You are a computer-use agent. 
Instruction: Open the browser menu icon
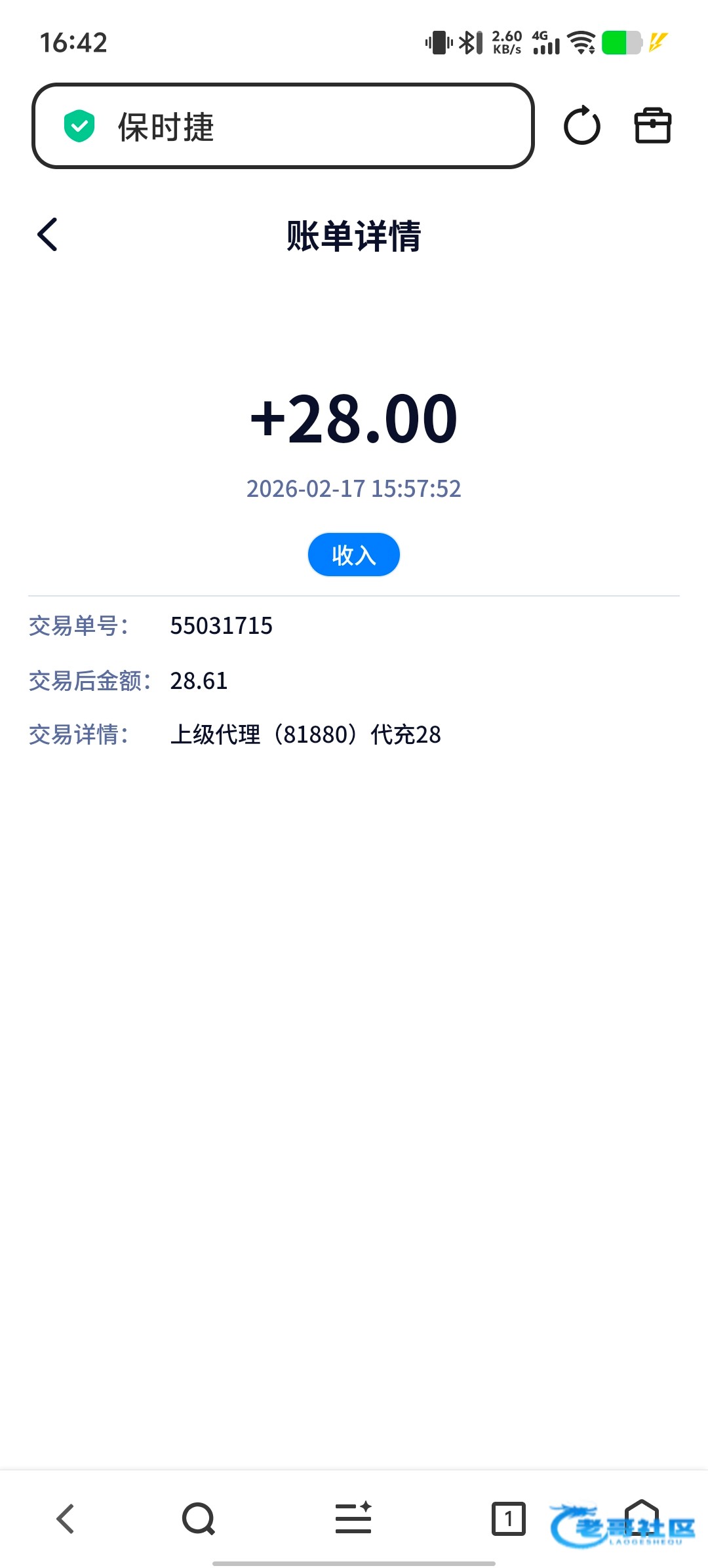pos(353,1518)
